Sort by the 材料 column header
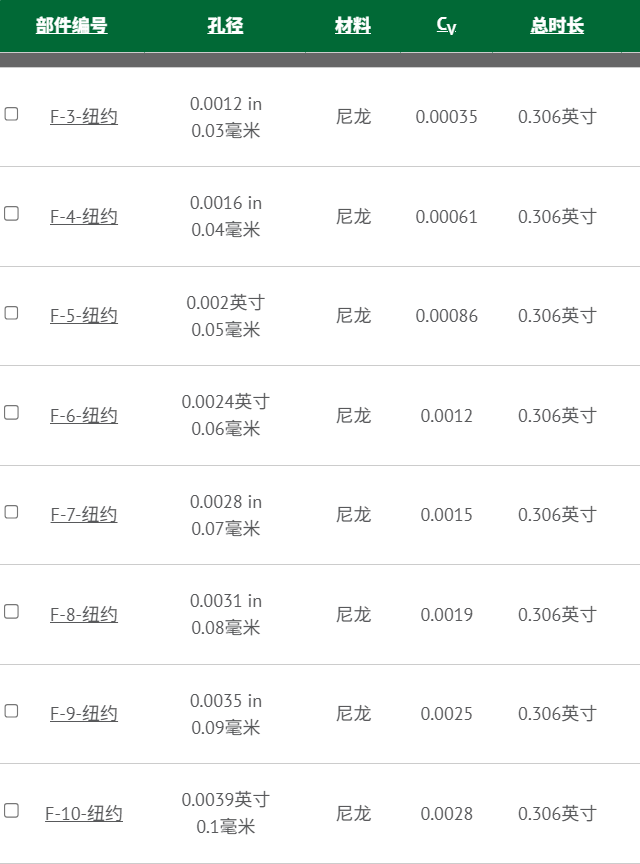The height and width of the screenshot is (864, 640). tap(353, 26)
